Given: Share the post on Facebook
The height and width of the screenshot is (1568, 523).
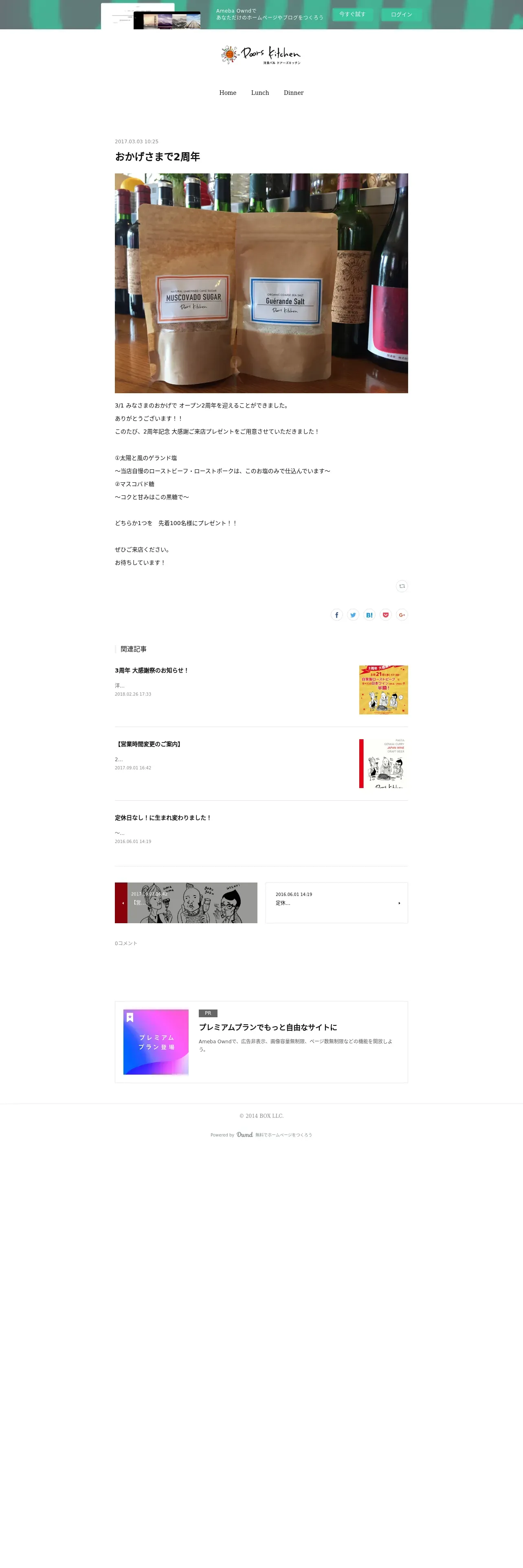Looking at the screenshot, I should [x=337, y=615].
